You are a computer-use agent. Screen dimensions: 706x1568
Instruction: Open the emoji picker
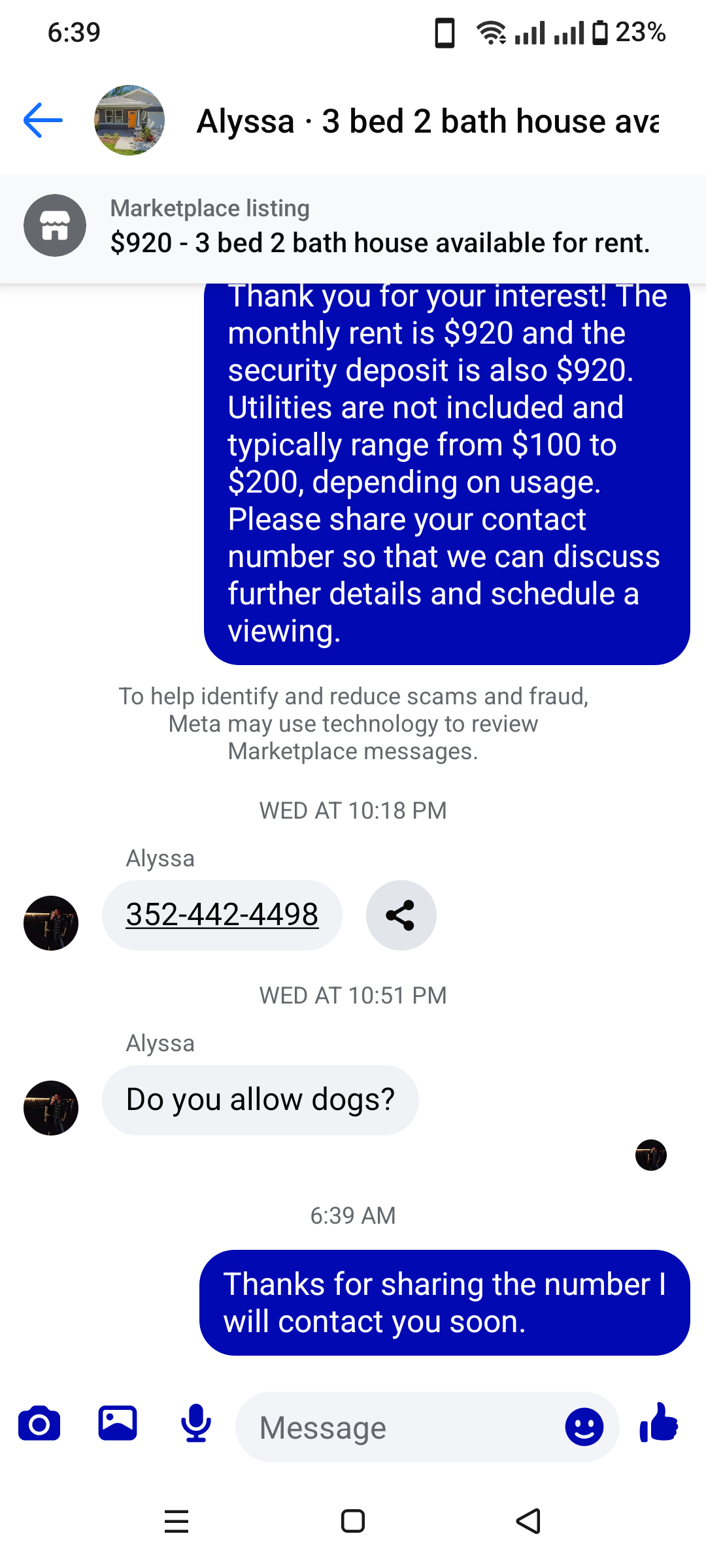(x=584, y=1427)
